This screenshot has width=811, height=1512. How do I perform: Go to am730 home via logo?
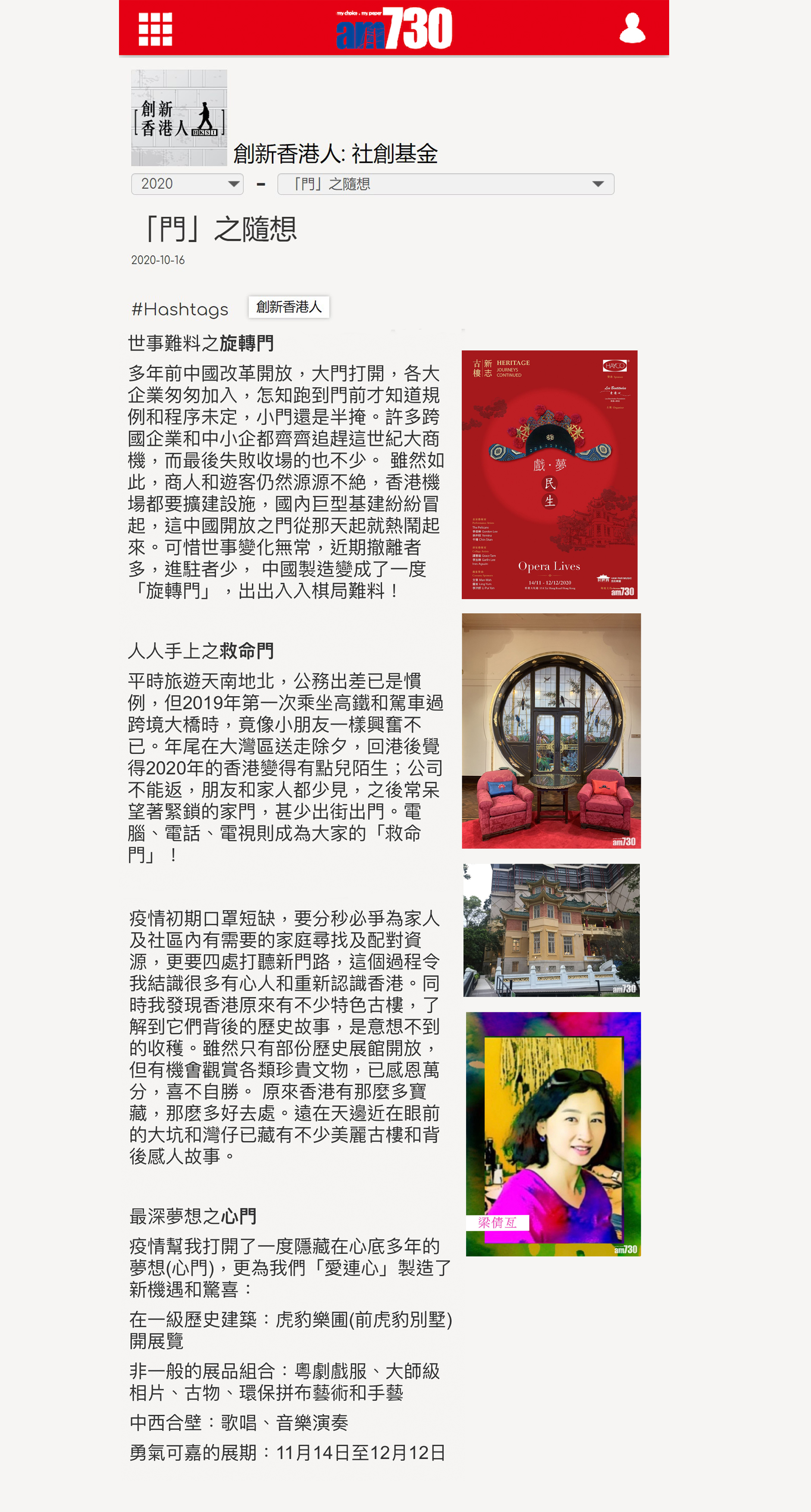[394, 28]
